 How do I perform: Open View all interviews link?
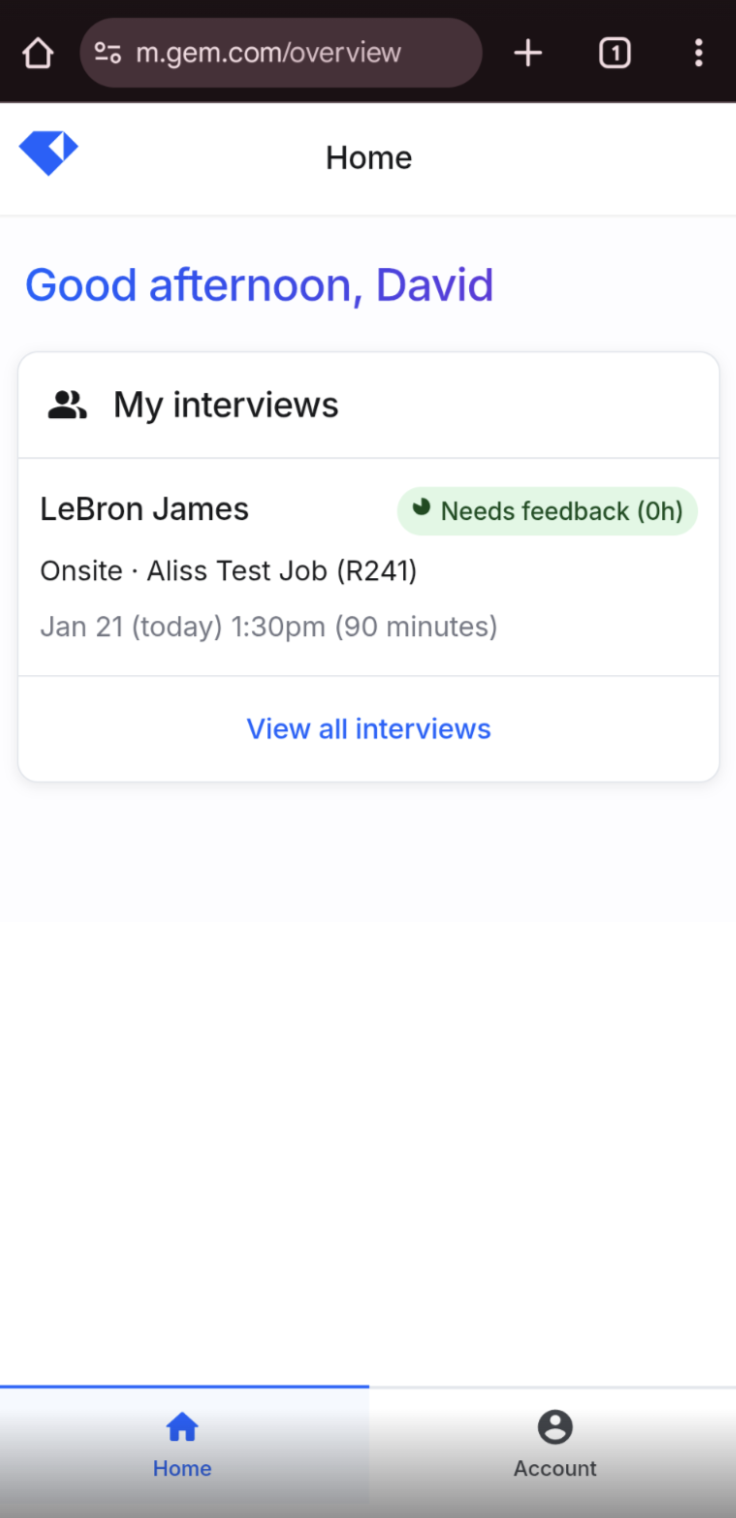(x=368, y=729)
